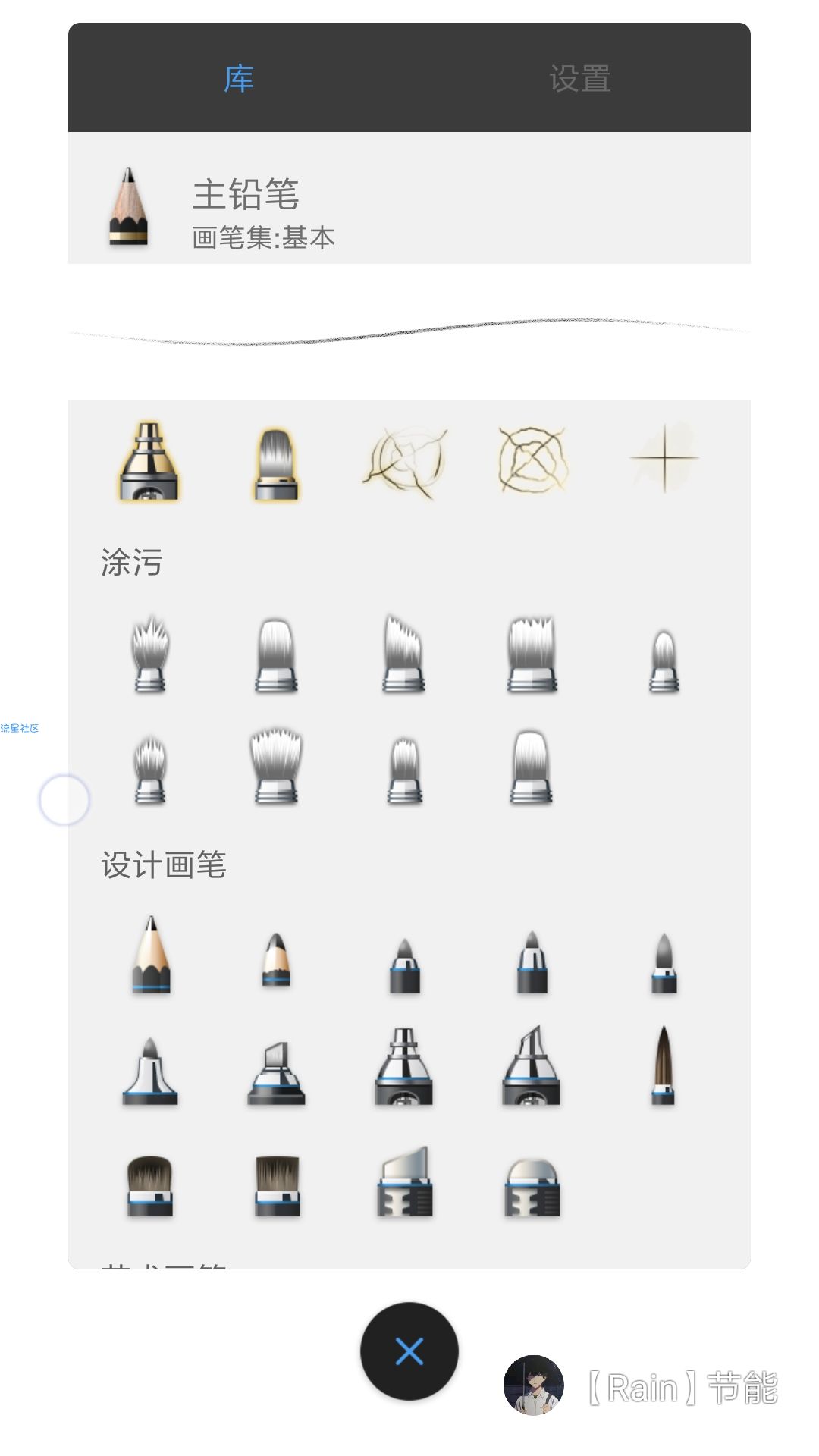Select the rounded dome-top eraser tool
The image size is (819, 1456).
532,1187
